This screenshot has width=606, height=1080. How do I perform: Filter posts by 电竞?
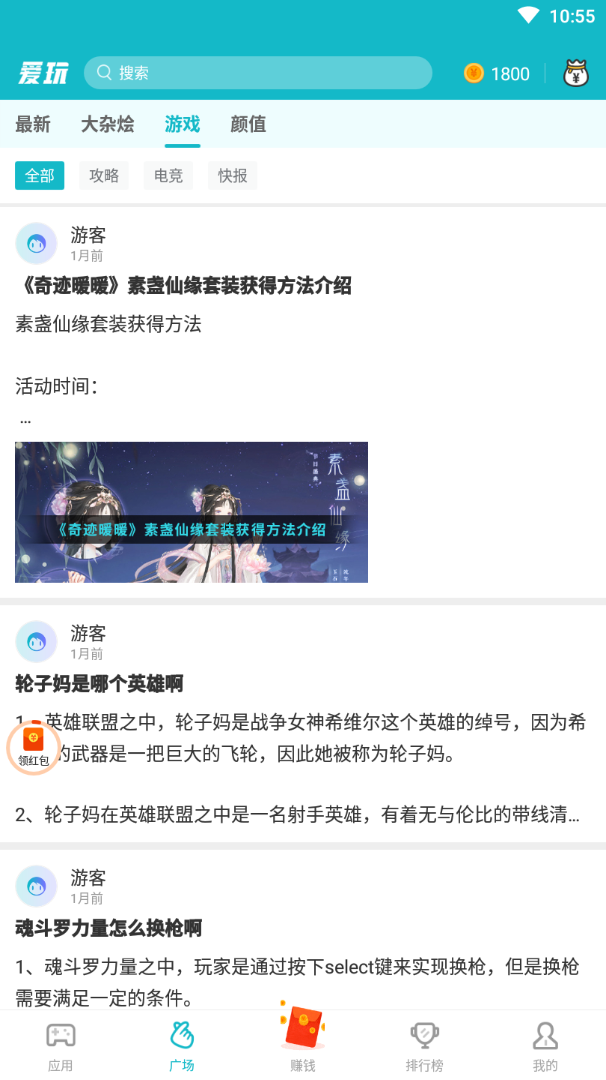click(168, 175)
